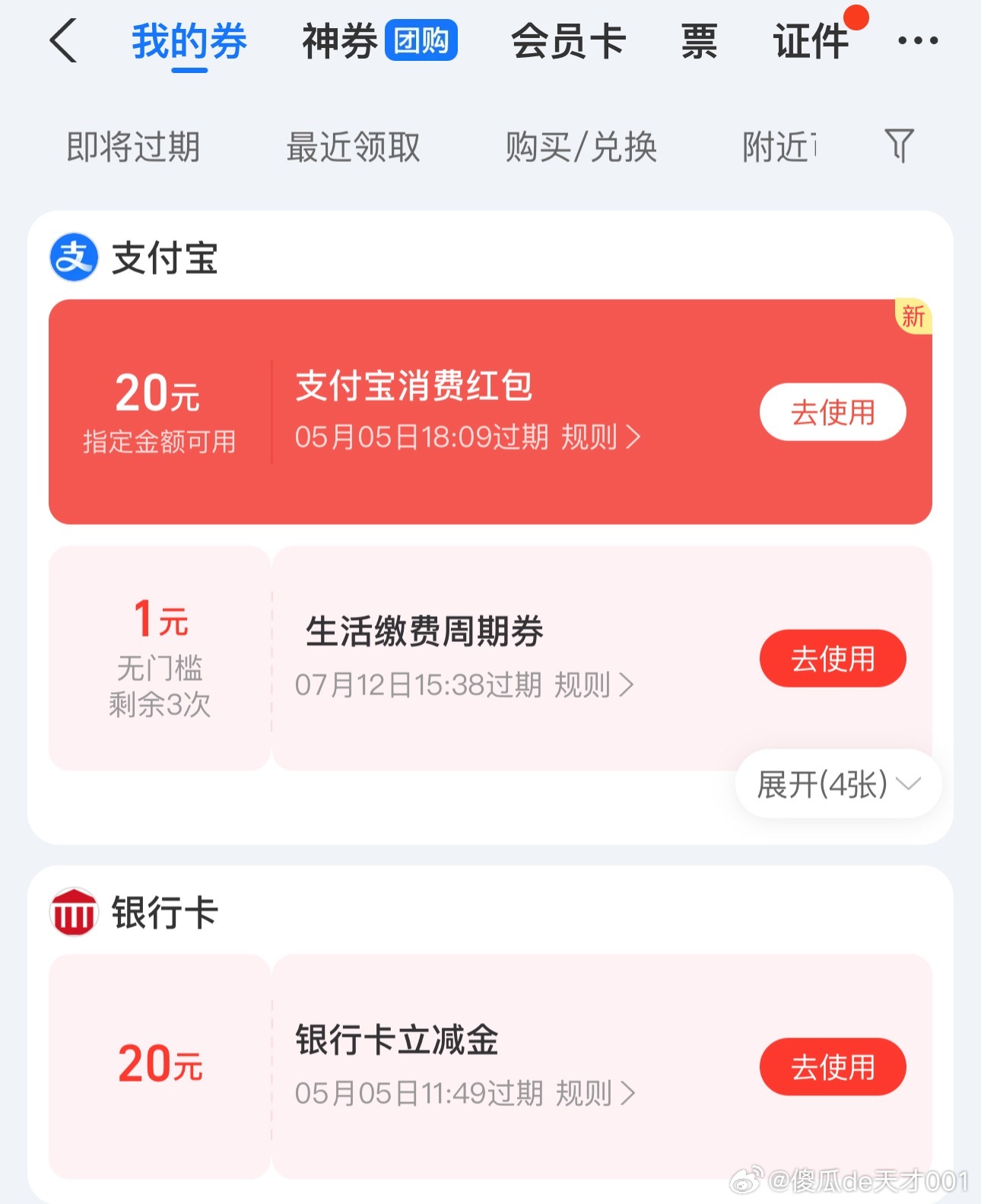View 规则 for 生活缴费周期券
This screenshot has width=981, height=1204.
click(594, 685)
